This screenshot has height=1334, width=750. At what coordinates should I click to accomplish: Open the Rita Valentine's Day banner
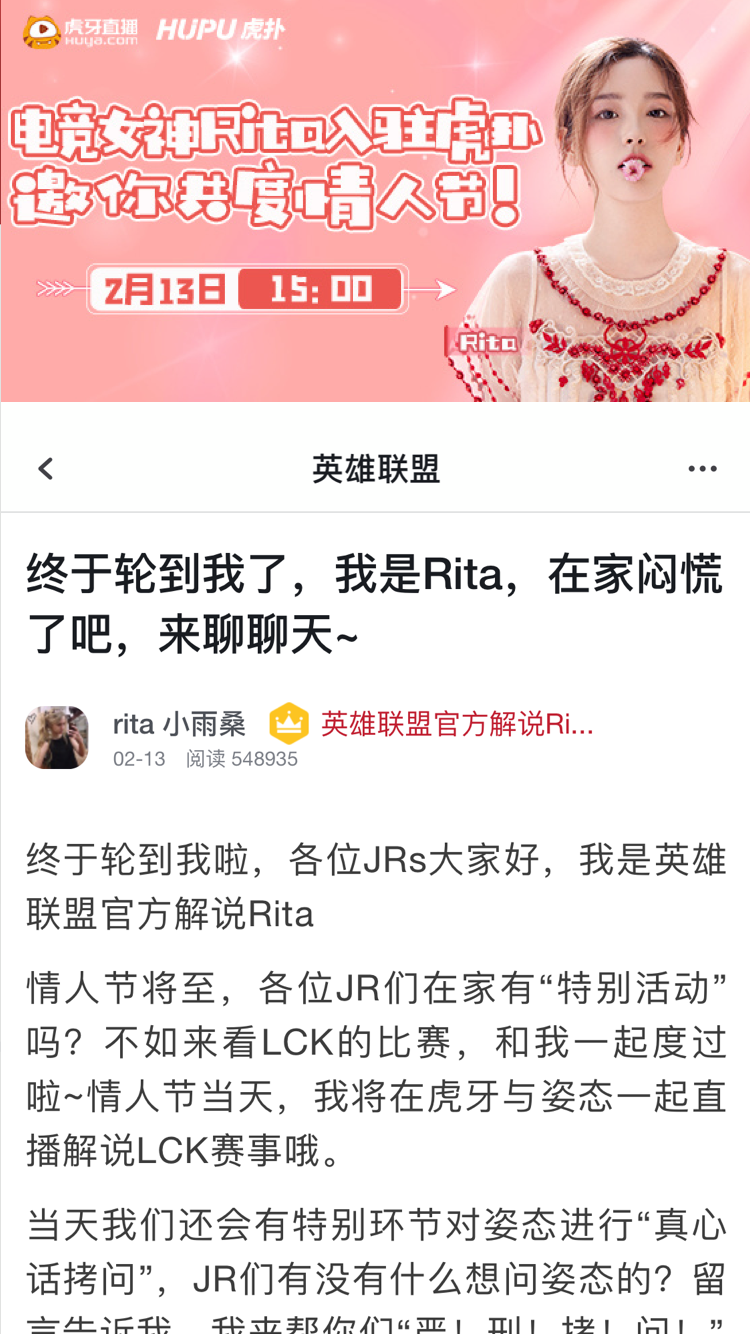click(375, 200)
